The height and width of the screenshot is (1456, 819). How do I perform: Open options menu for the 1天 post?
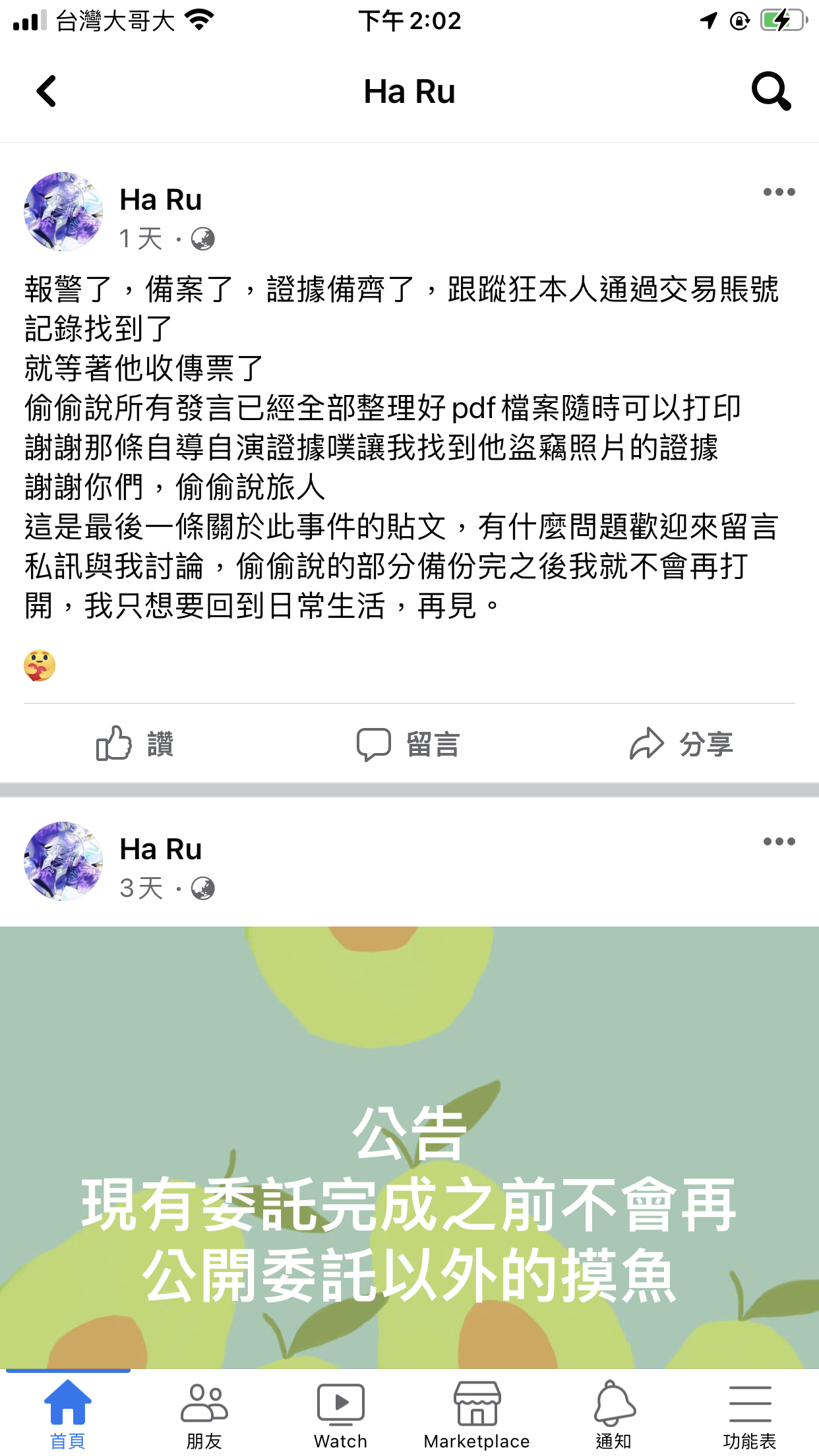[x=779, y=193]
